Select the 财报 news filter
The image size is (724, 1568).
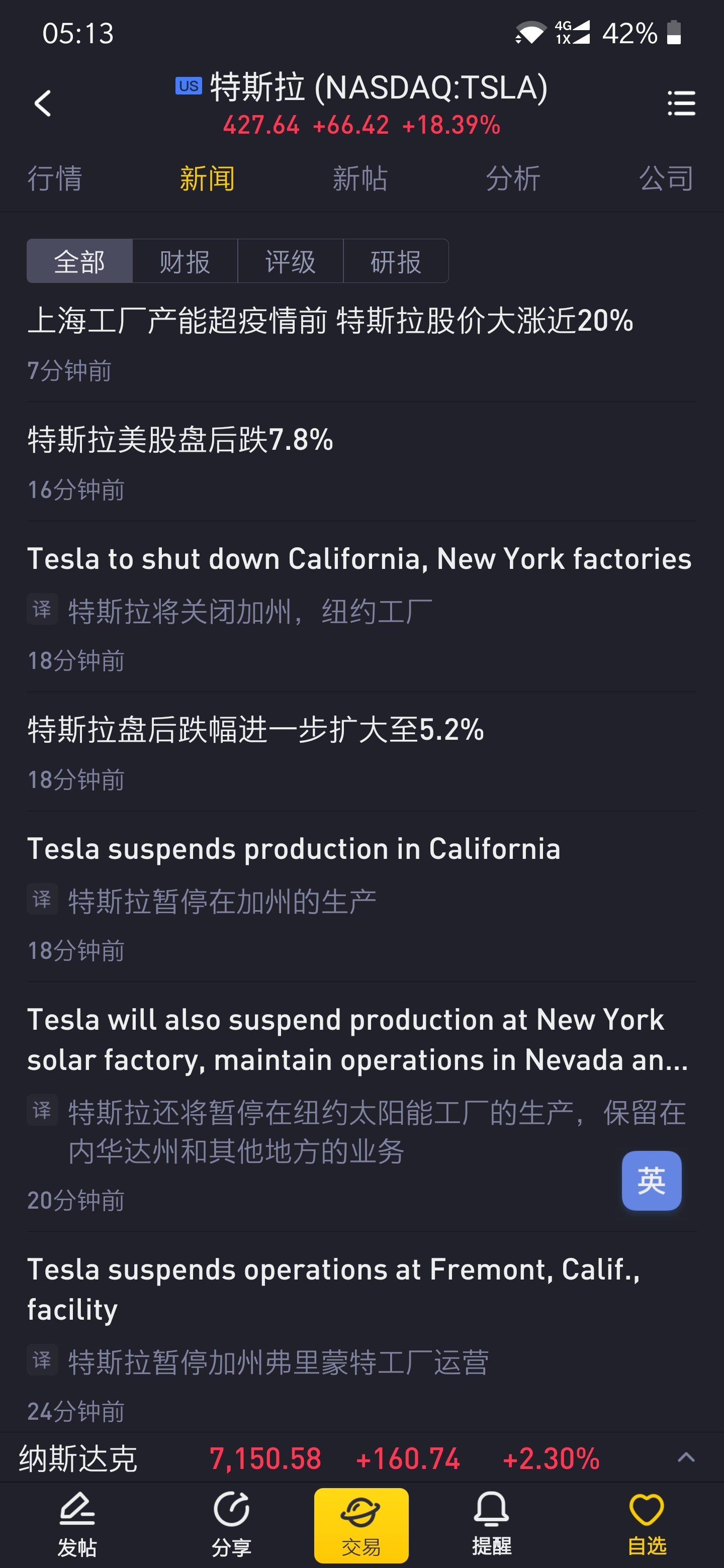[185, 261]
